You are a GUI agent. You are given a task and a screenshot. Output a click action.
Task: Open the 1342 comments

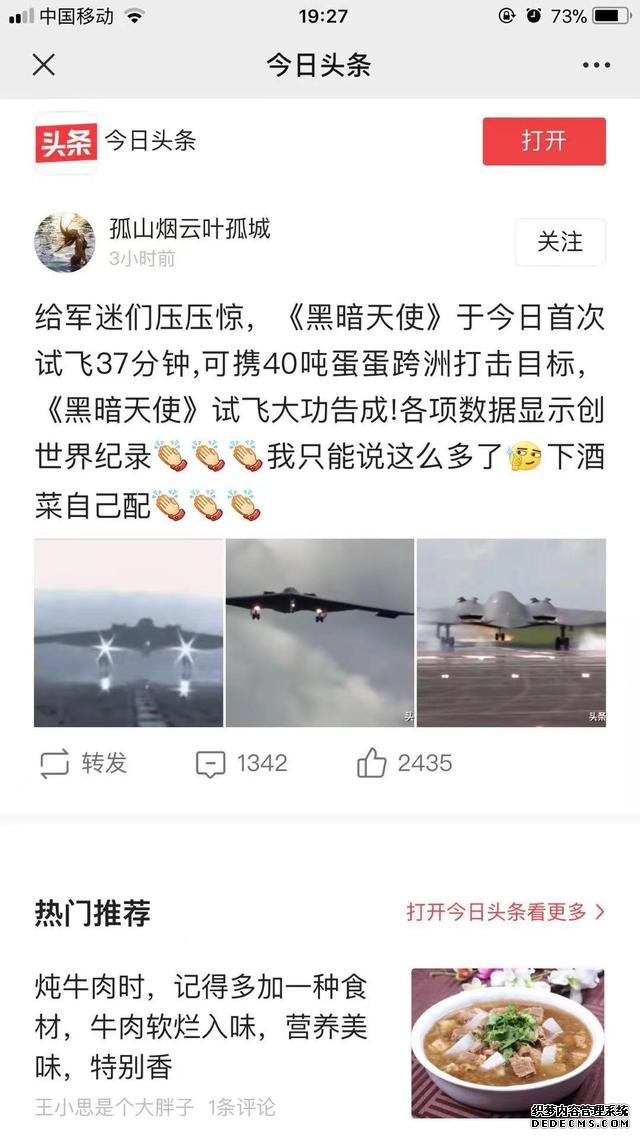tap(241, 764)
